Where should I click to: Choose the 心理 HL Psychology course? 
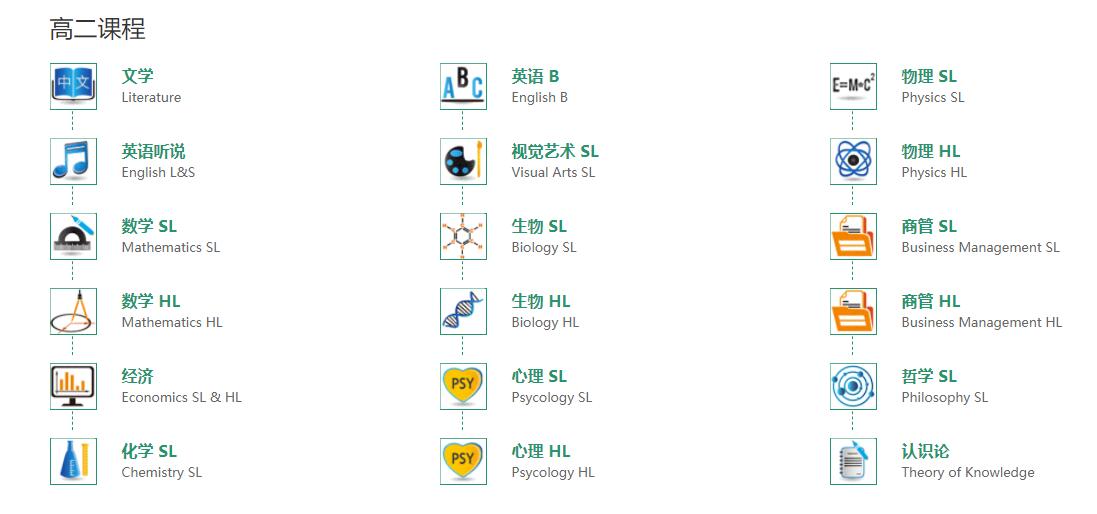tap(541, 452)
